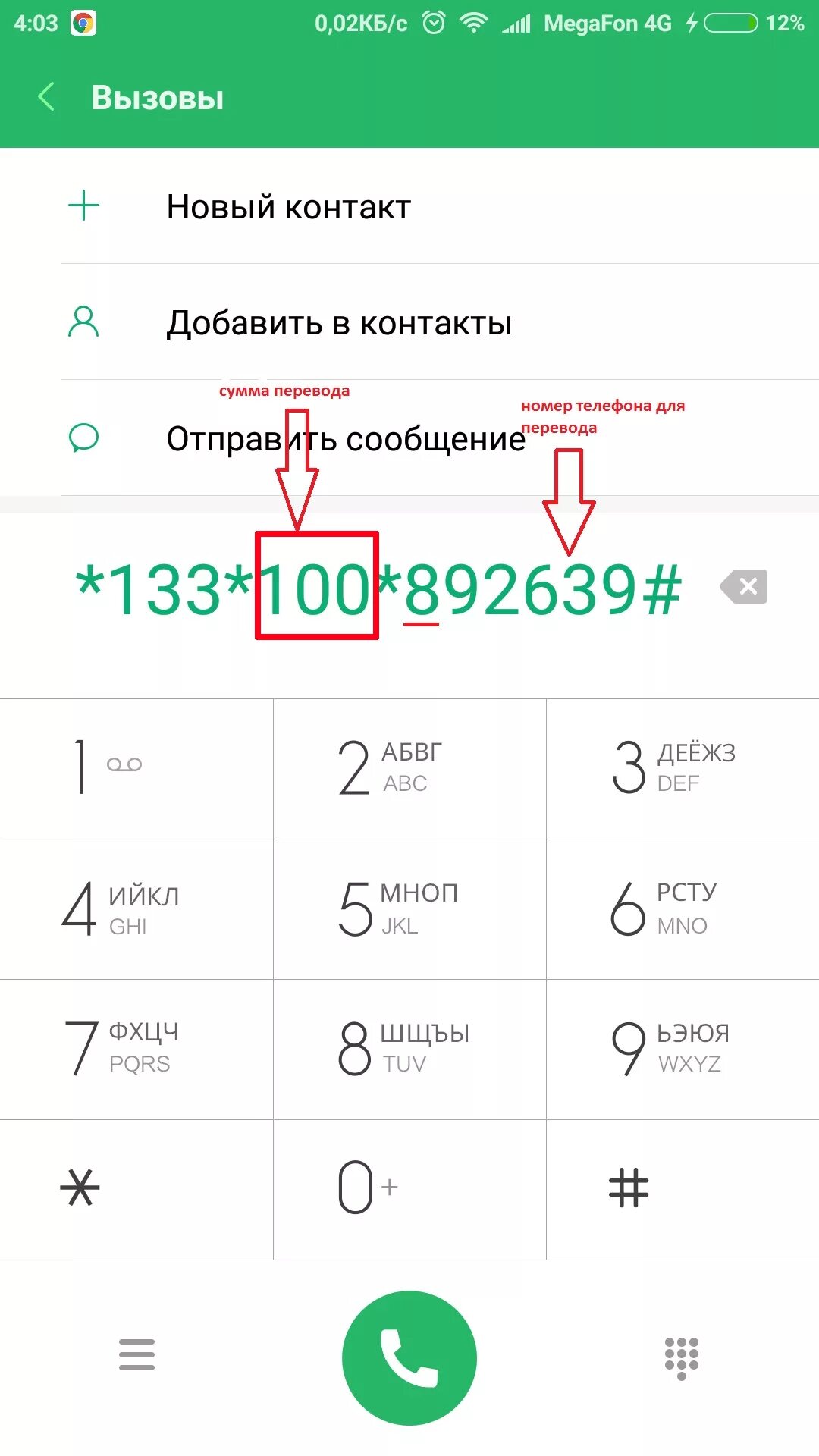Delete last digit with backspace icon
The width and height of the screenshot is (819, 1456).
click(744, 587)
